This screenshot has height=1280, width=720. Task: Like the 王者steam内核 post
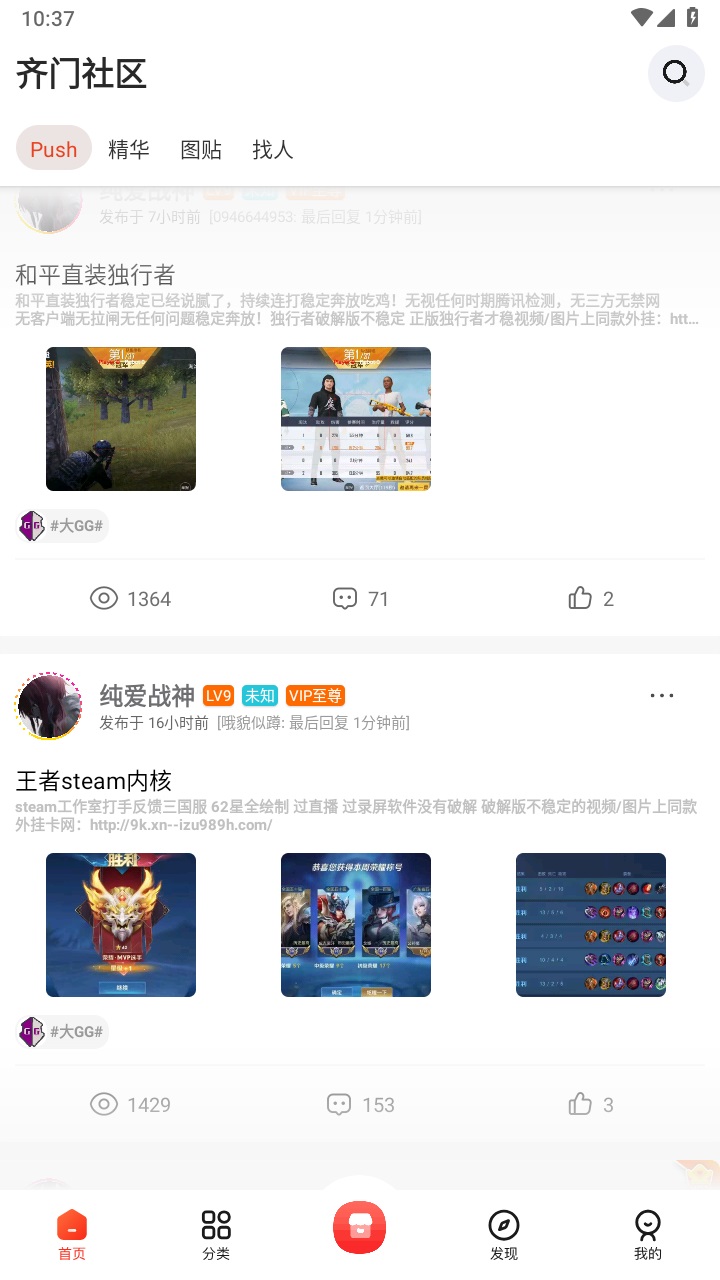click(590, 1104)
